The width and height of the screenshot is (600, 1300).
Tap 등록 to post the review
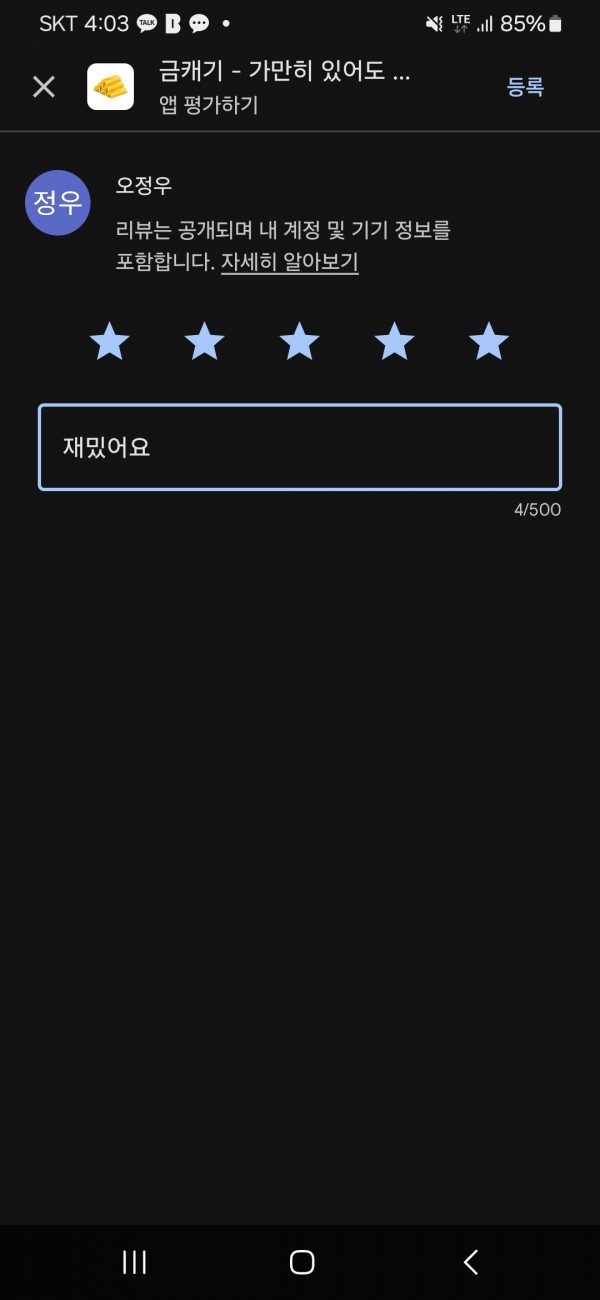pos(525,87)
